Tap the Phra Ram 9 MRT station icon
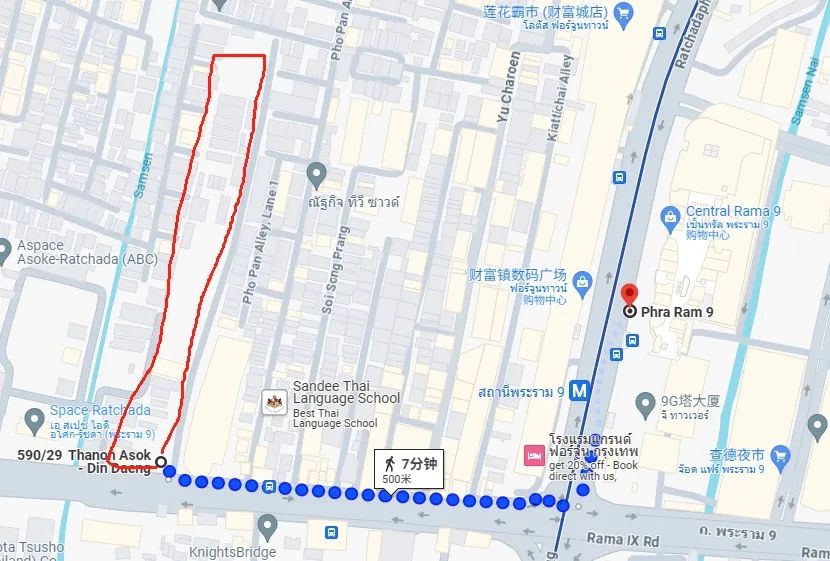This screenshot has width=830, height=561. pyautogui.click(x=576, y=393)
